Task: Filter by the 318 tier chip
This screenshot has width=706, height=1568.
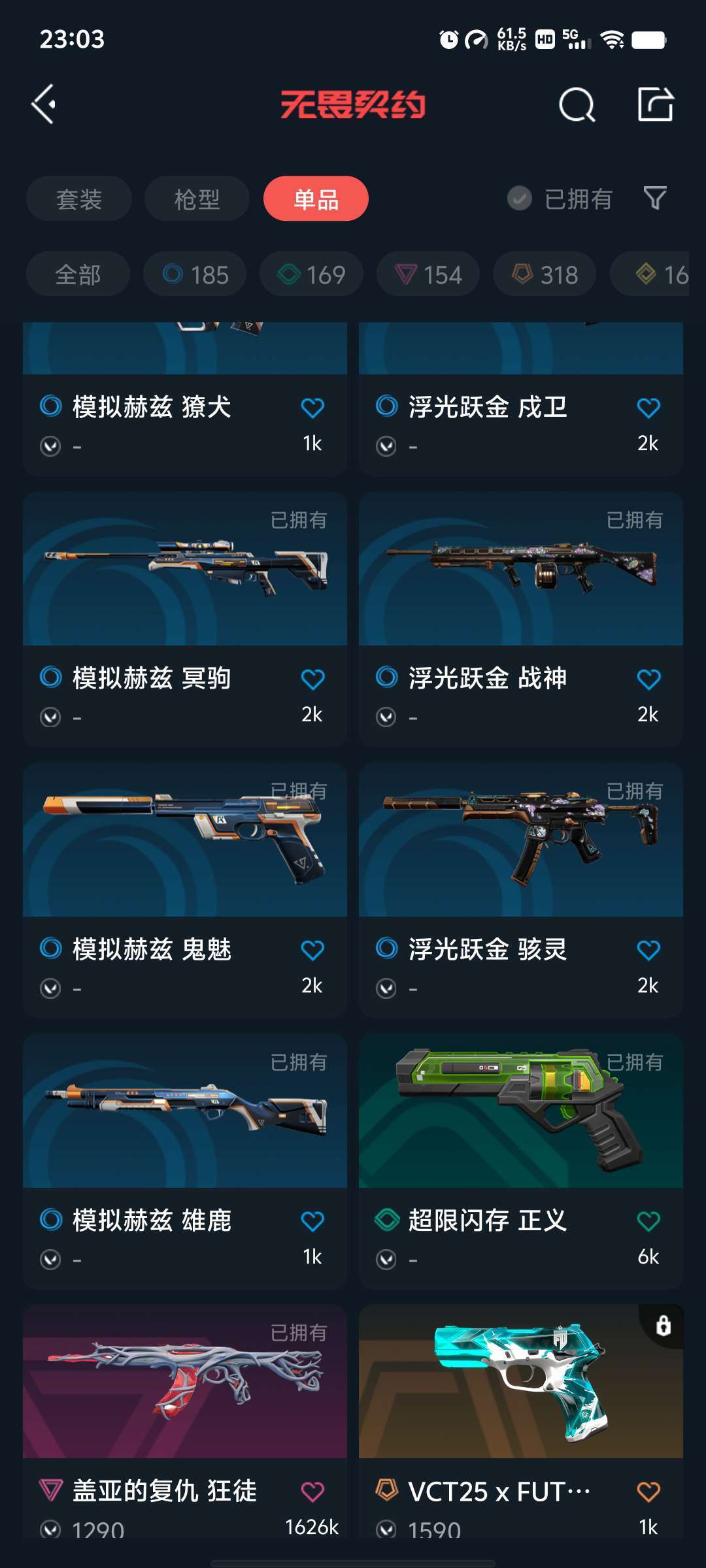Action: coord(545,274)
